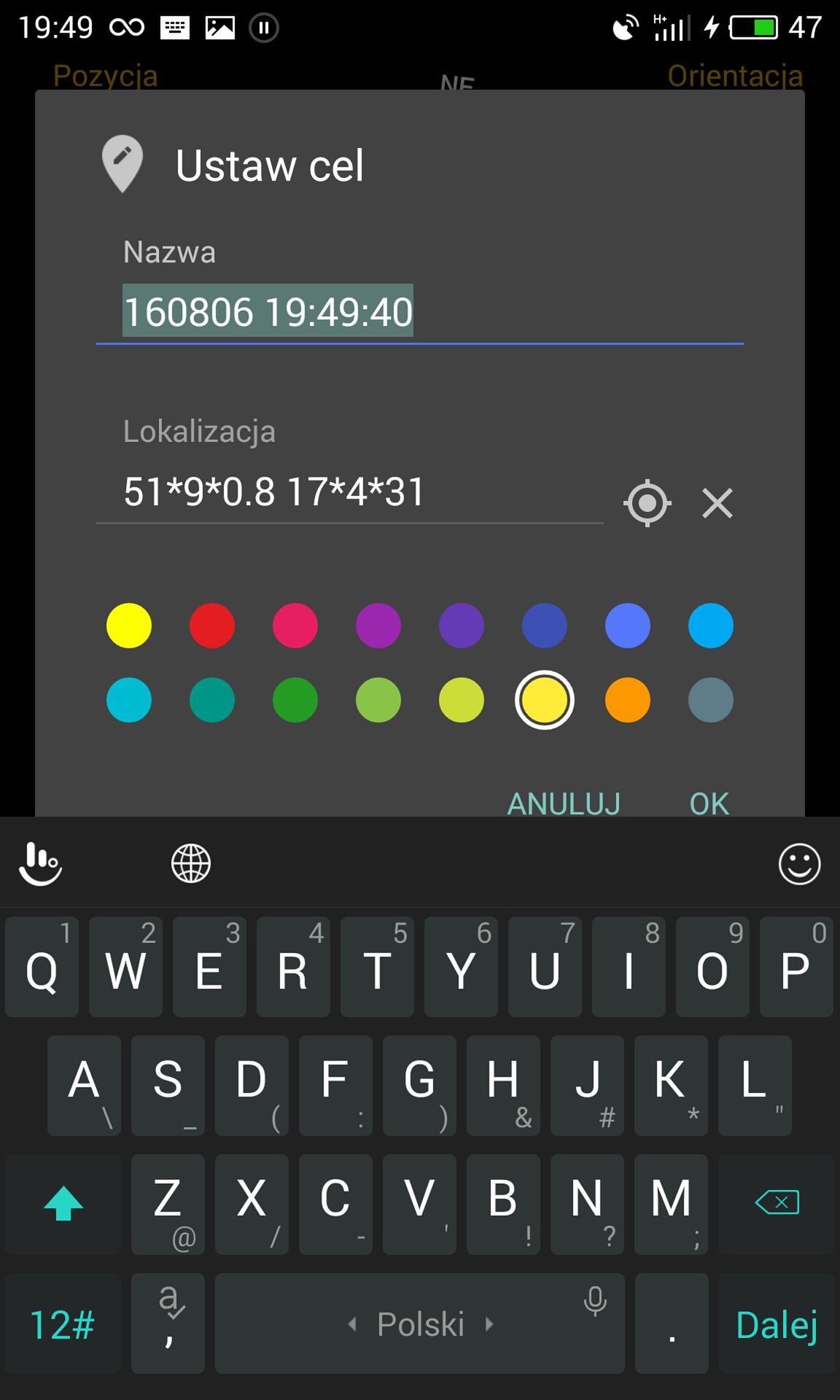Select the lime yellow-green swatch

[x=462, y=700]
